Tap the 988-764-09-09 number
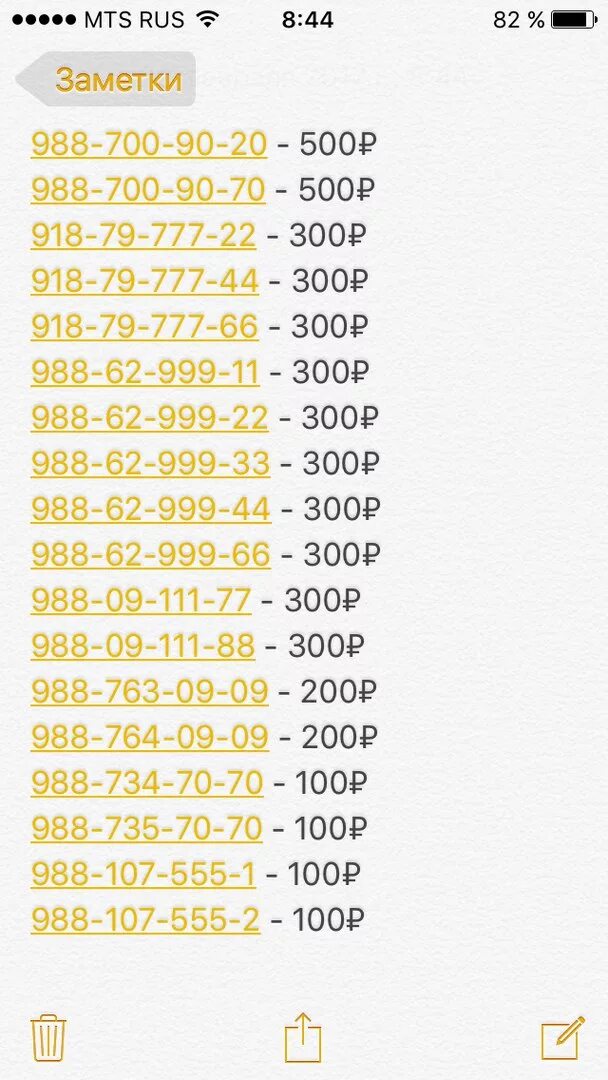This screenshot has width=608, height=1080. point(150,738)
